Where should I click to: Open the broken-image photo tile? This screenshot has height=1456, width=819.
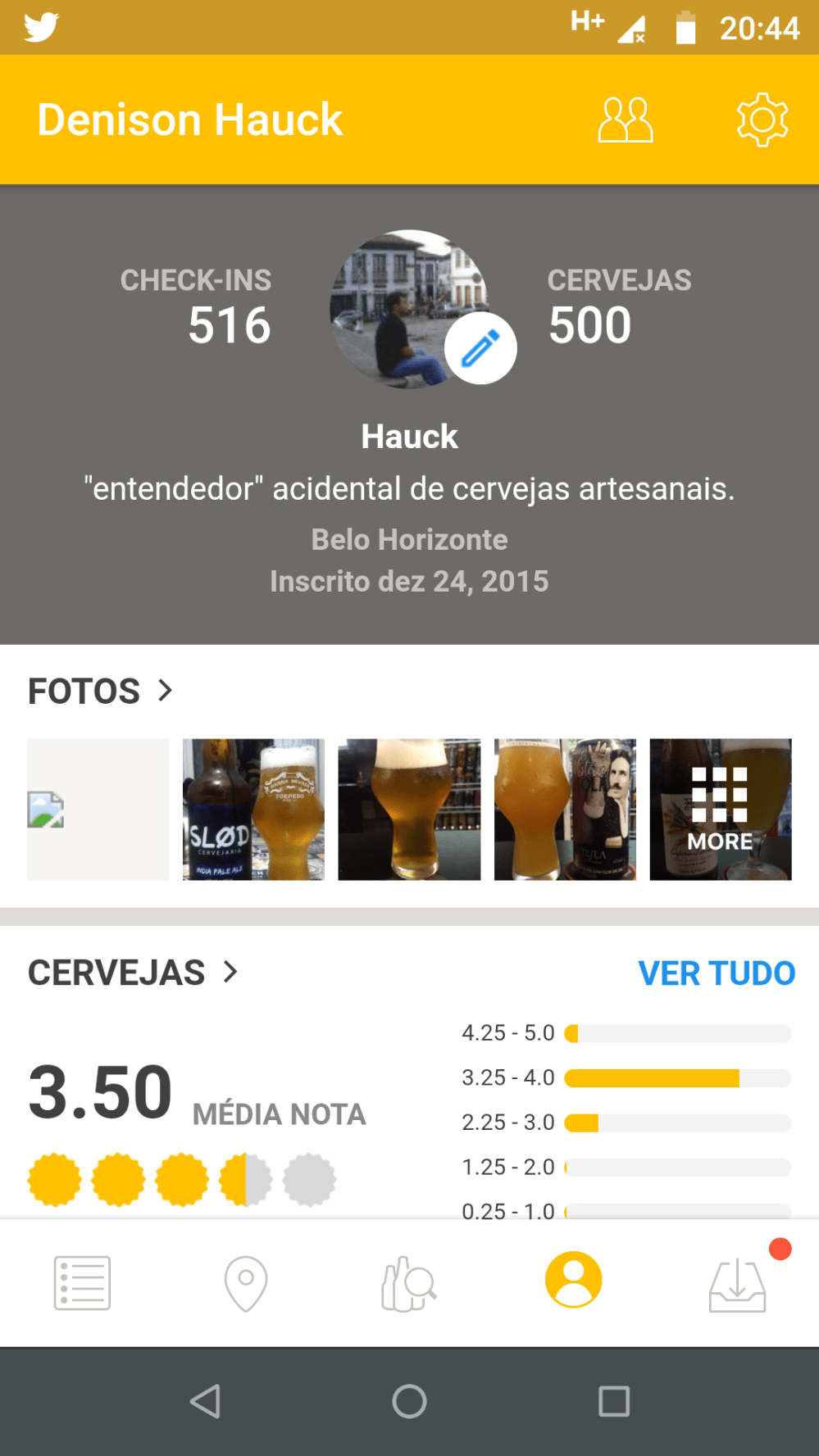tap(98, 810)
